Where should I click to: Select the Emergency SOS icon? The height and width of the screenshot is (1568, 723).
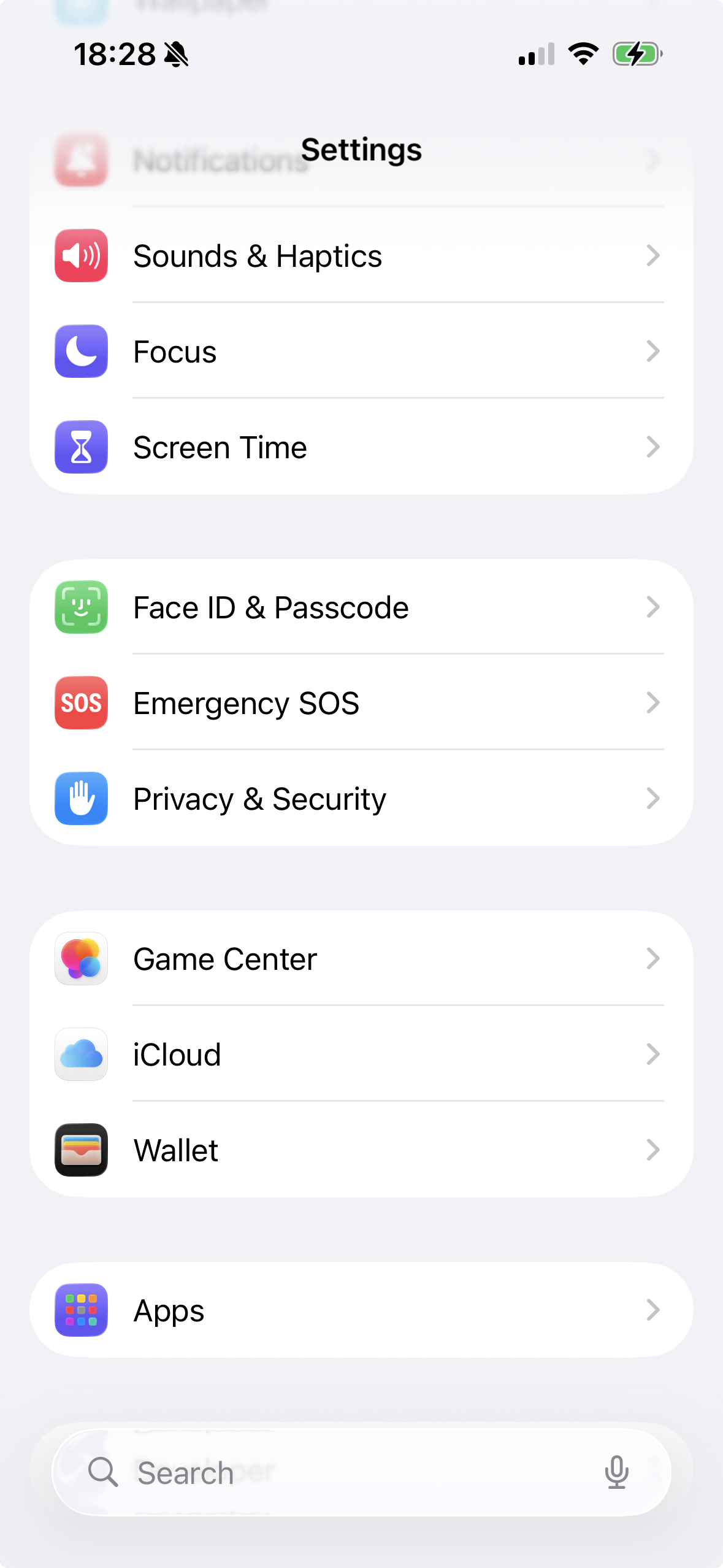(x=81, y=703)
